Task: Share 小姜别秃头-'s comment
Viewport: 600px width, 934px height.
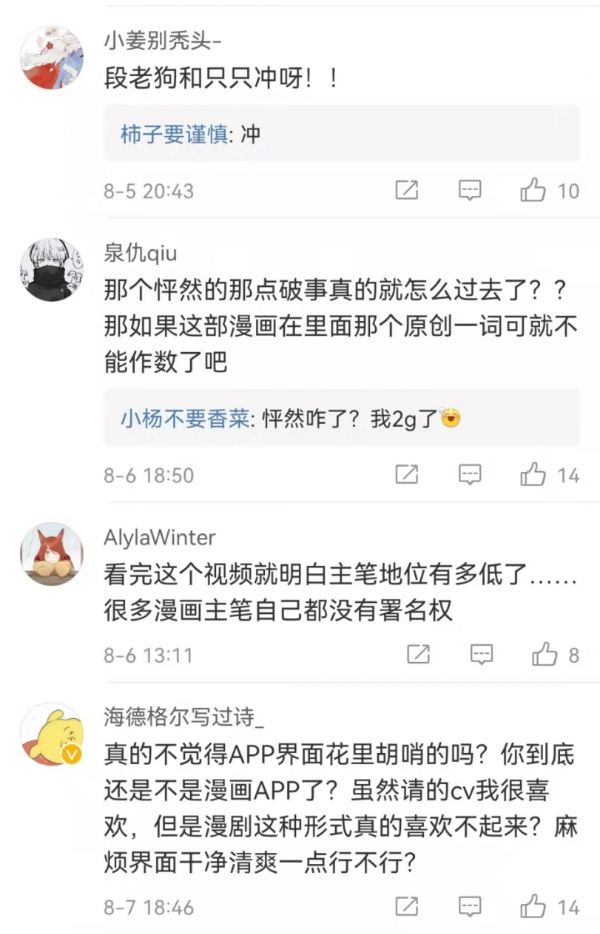Action: click(406, 190)
